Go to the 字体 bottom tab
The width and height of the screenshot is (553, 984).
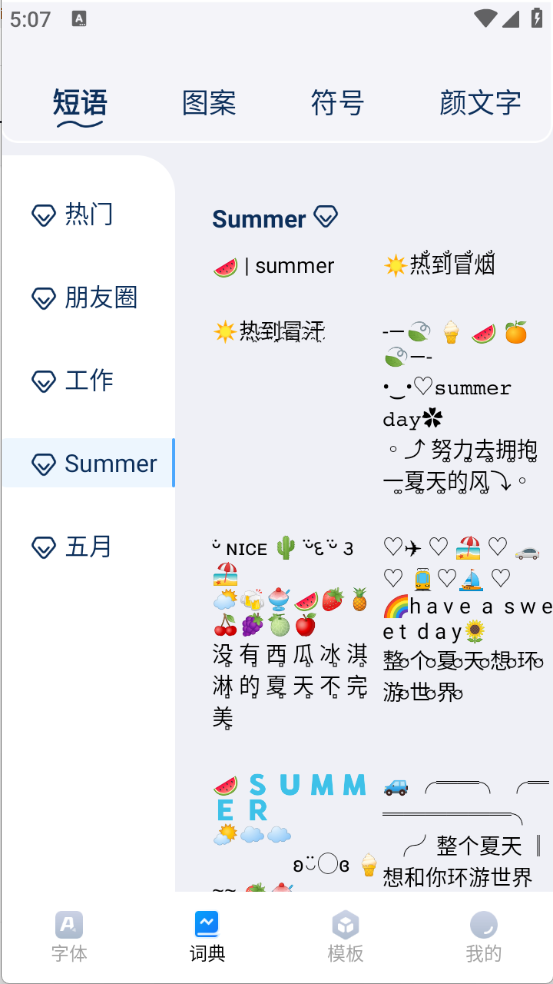point(69,938)
